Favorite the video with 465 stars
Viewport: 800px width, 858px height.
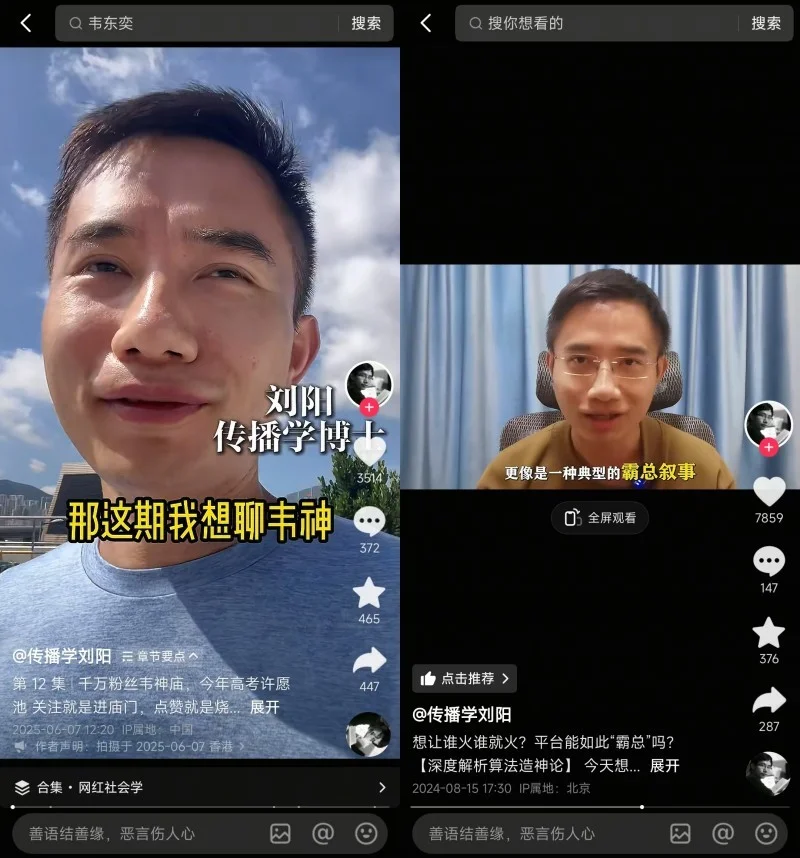tap(369, 593)
